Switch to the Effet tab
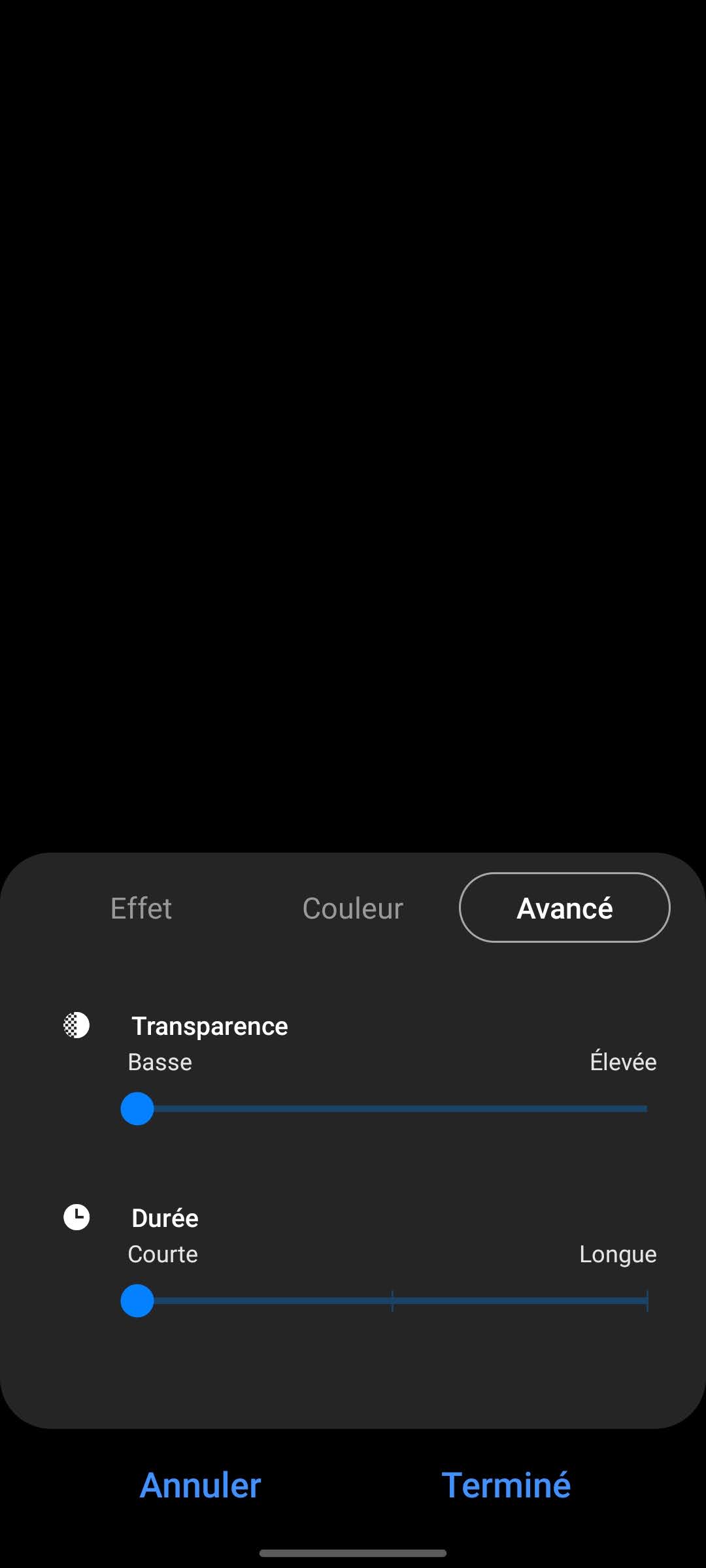706x1568 pixels. [141, 908]
